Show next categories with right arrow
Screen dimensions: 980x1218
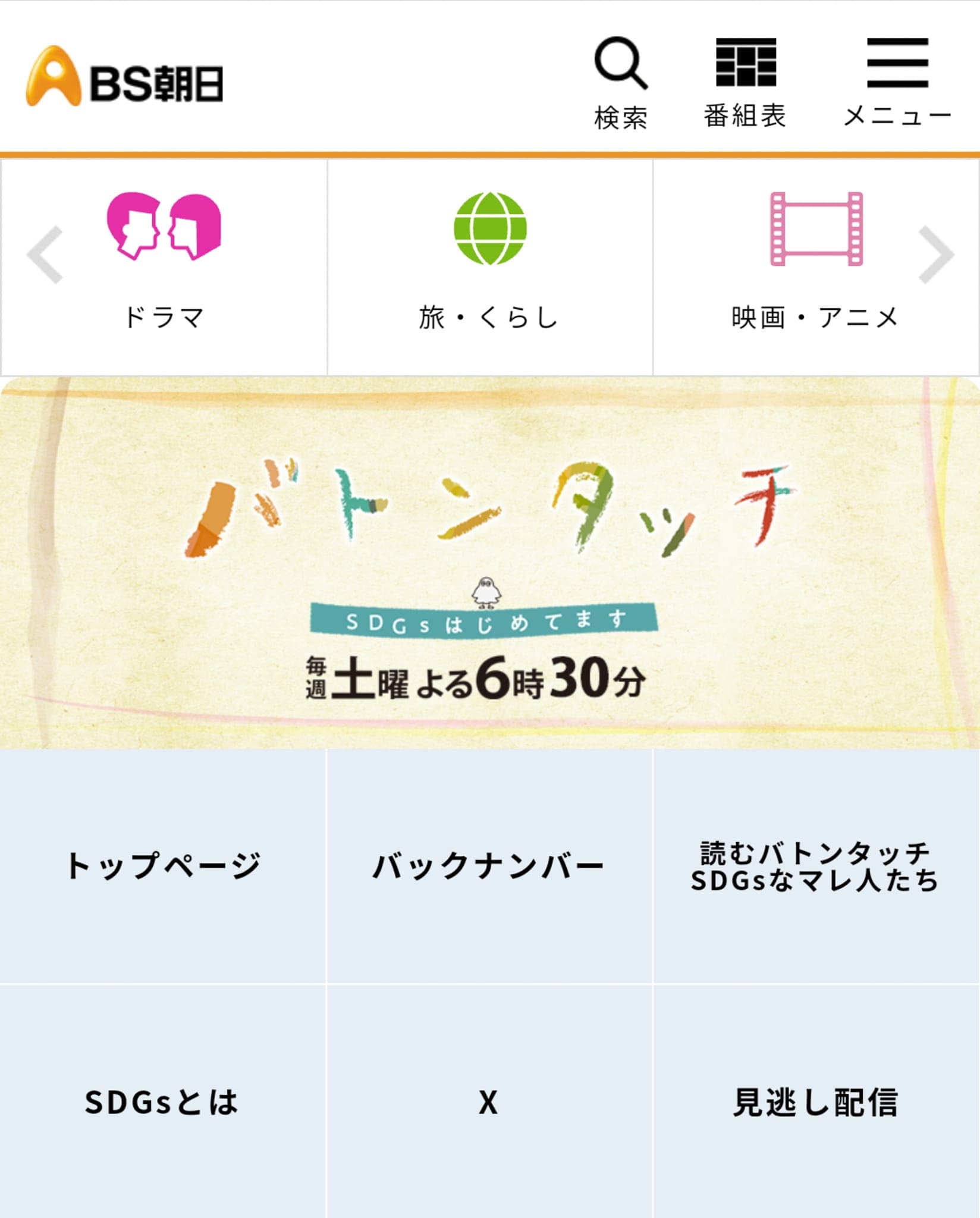pos(936,255)
